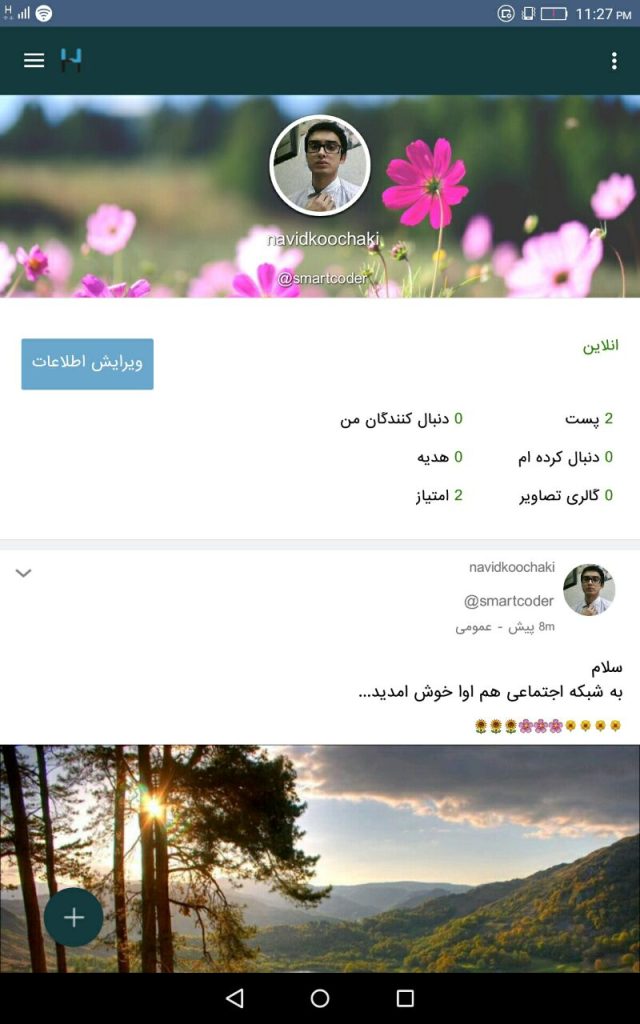Open post author's small avatar
This screenshot has width=640, height=1024.
(x=589, y=590)
